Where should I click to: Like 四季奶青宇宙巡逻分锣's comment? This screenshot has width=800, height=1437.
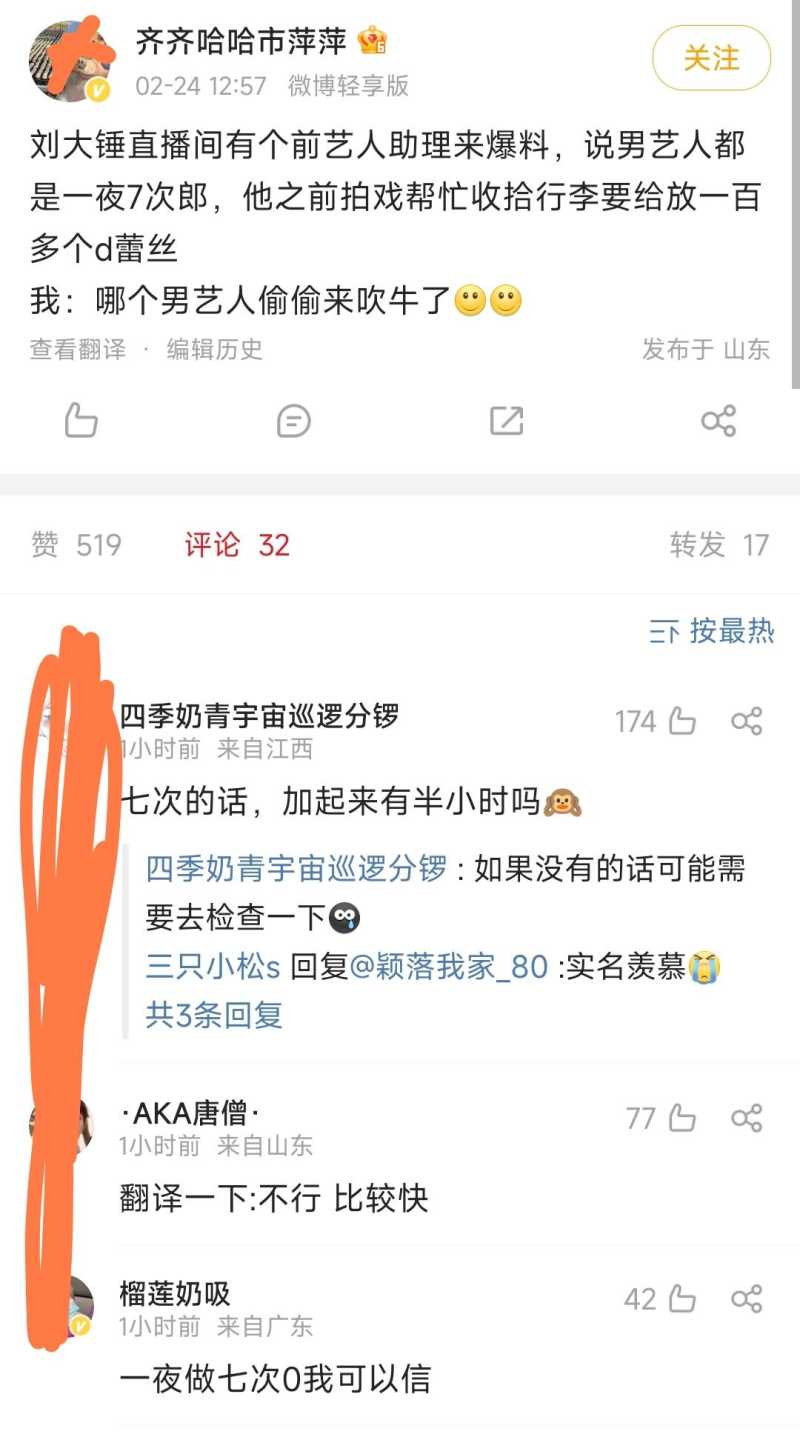coord(682,721)
